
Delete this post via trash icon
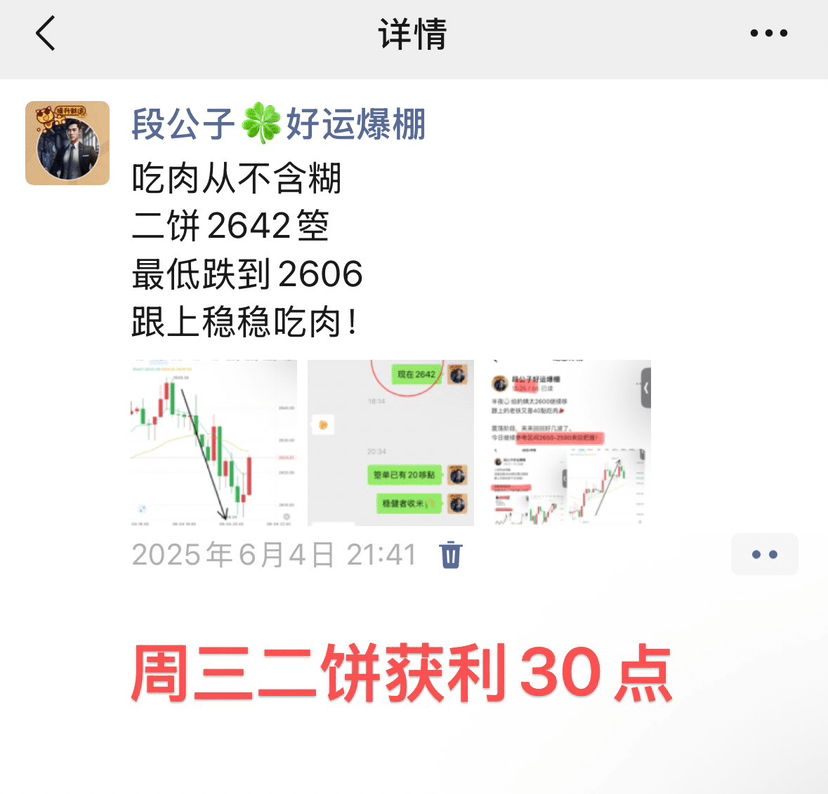coord(451,554)
